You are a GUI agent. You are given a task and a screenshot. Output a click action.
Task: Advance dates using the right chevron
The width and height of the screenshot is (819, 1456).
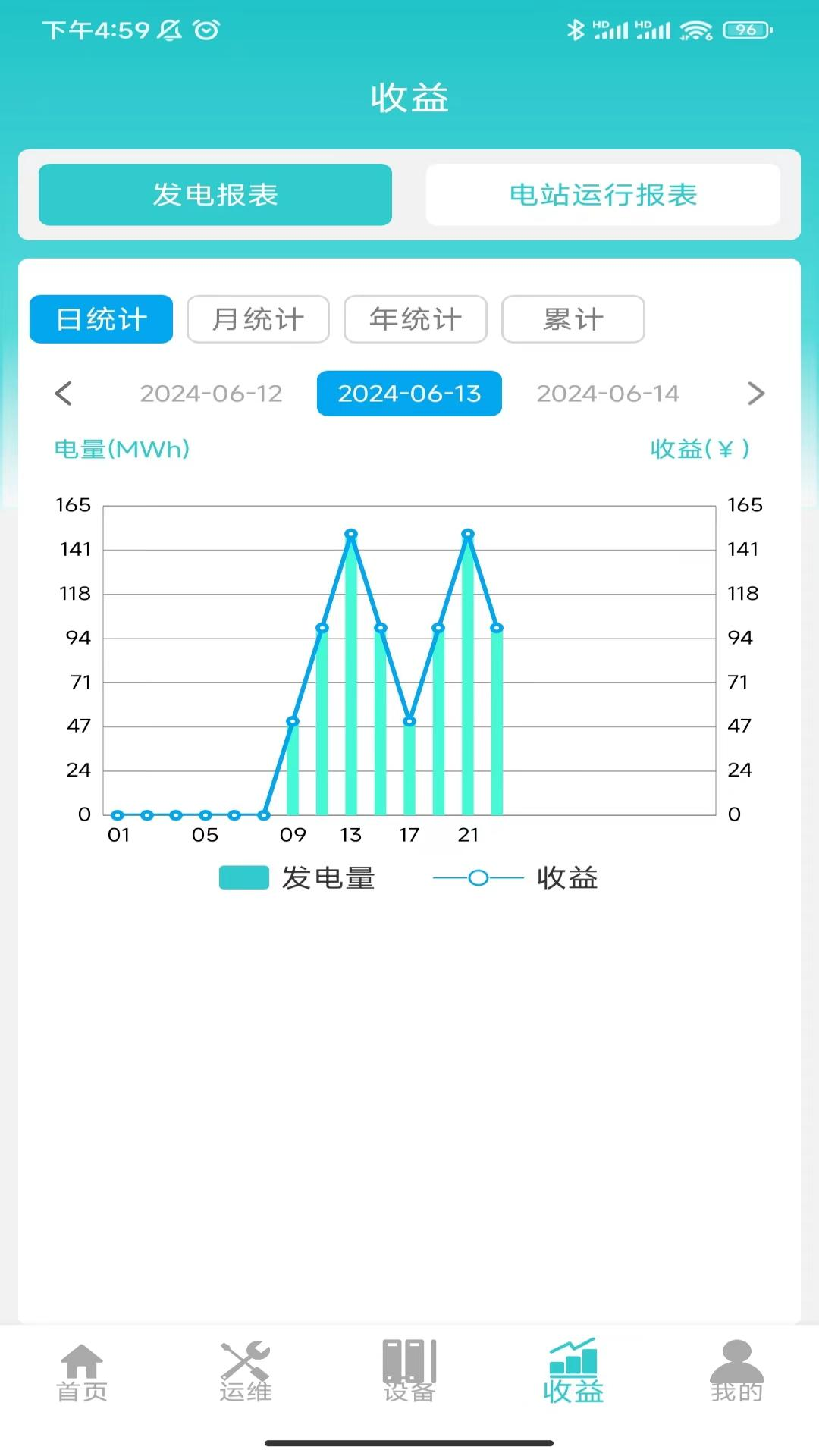tap(755, 394)
